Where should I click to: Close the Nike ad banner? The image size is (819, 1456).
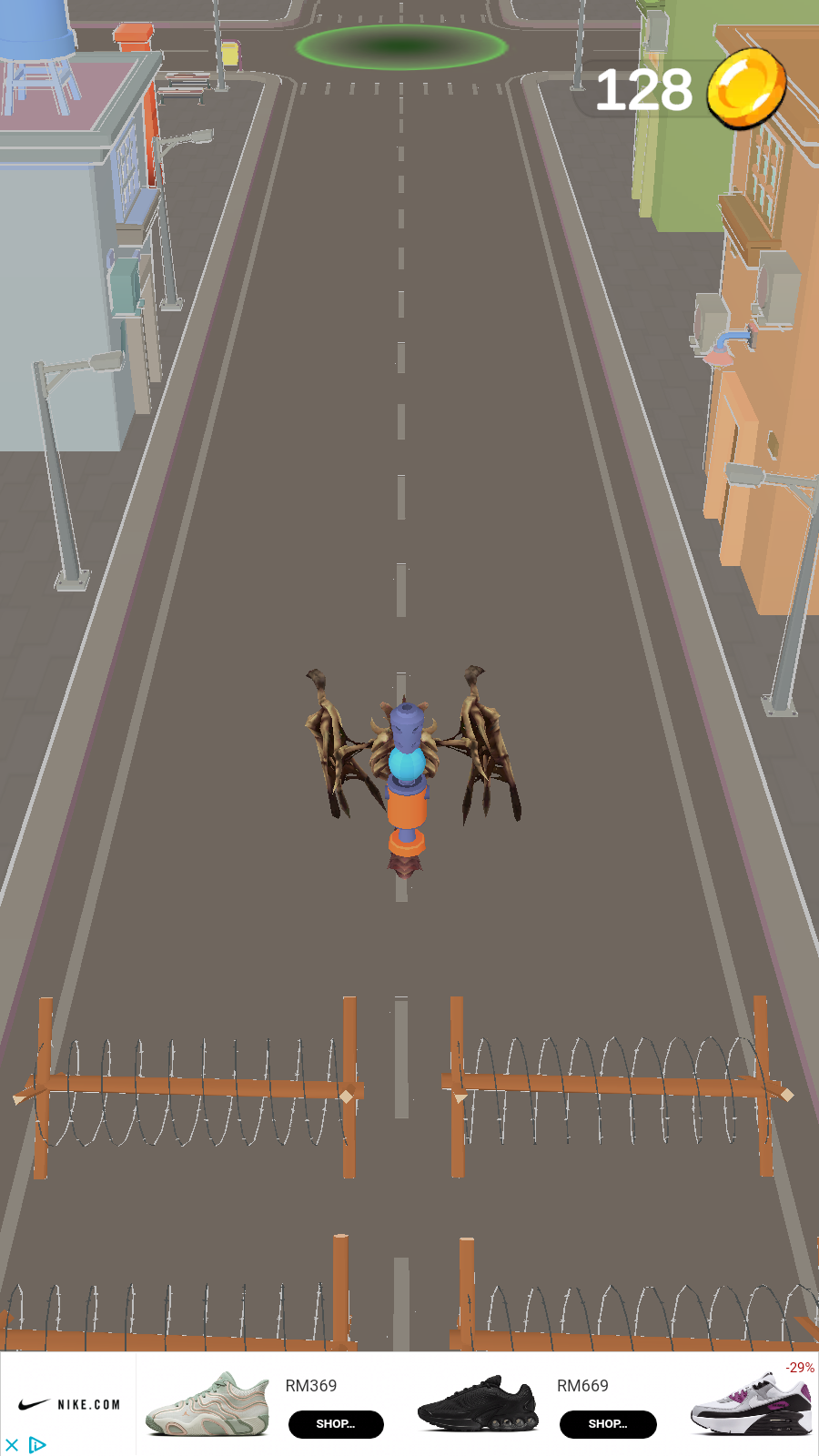click(12, 1444)
